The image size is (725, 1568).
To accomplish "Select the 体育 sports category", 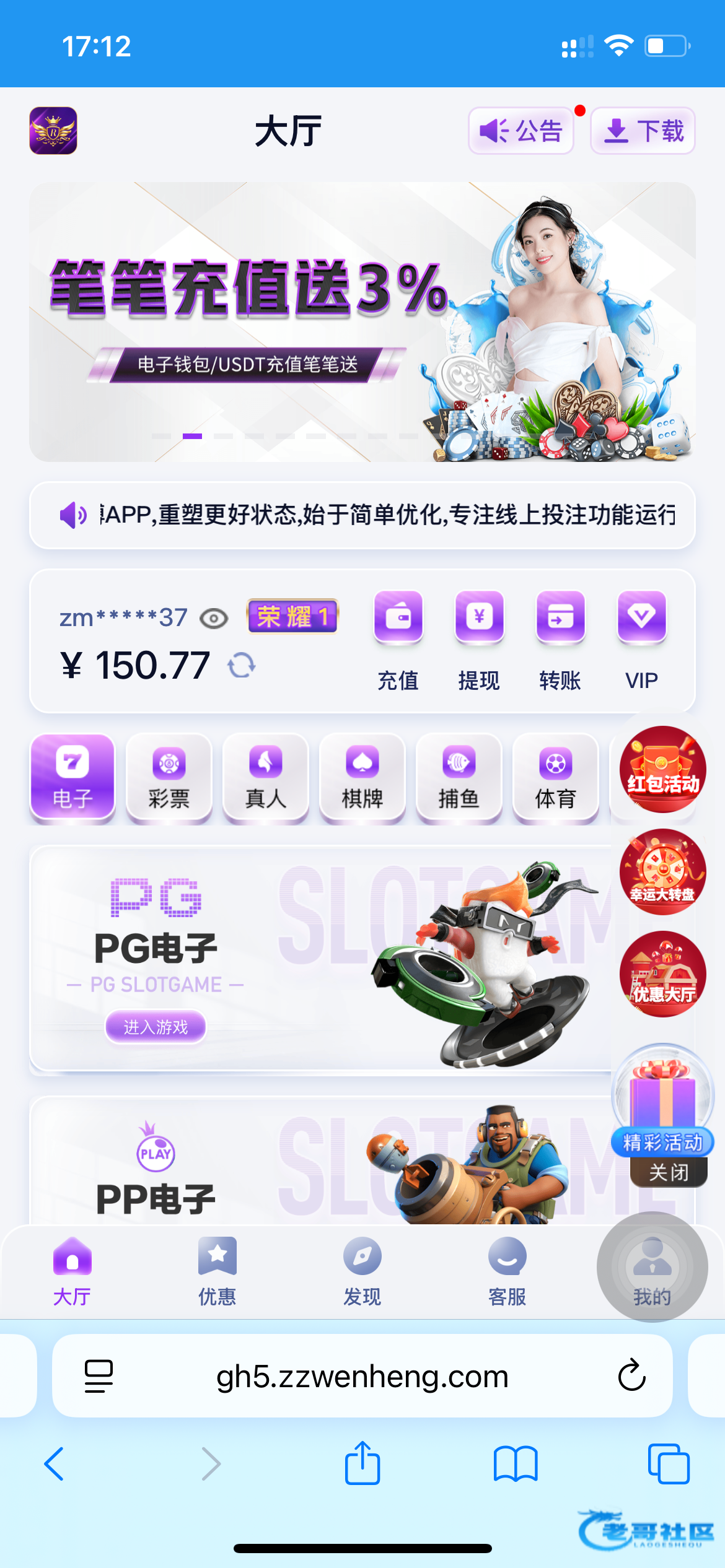I will click(x=556, y=778).
